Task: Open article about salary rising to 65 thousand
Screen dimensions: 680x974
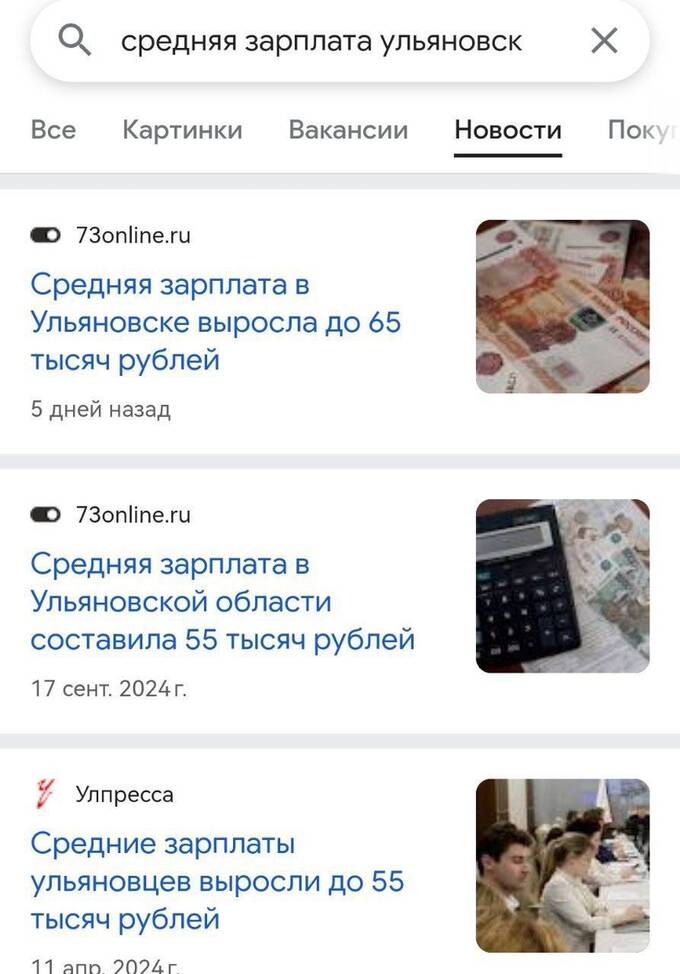Action: pyautogui.click(x=215, y=322)
